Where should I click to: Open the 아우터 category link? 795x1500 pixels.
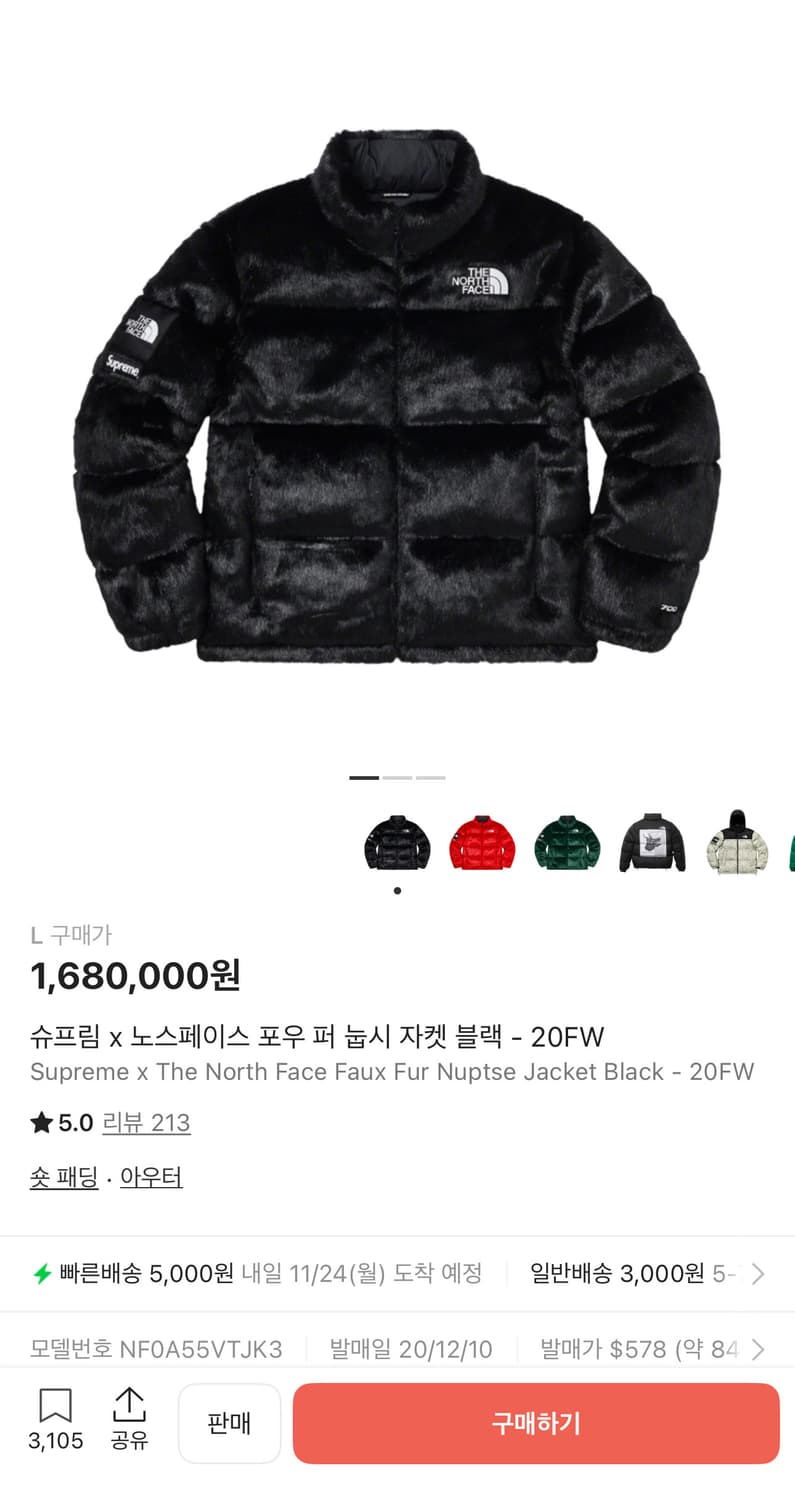(x=150, y=1177)
